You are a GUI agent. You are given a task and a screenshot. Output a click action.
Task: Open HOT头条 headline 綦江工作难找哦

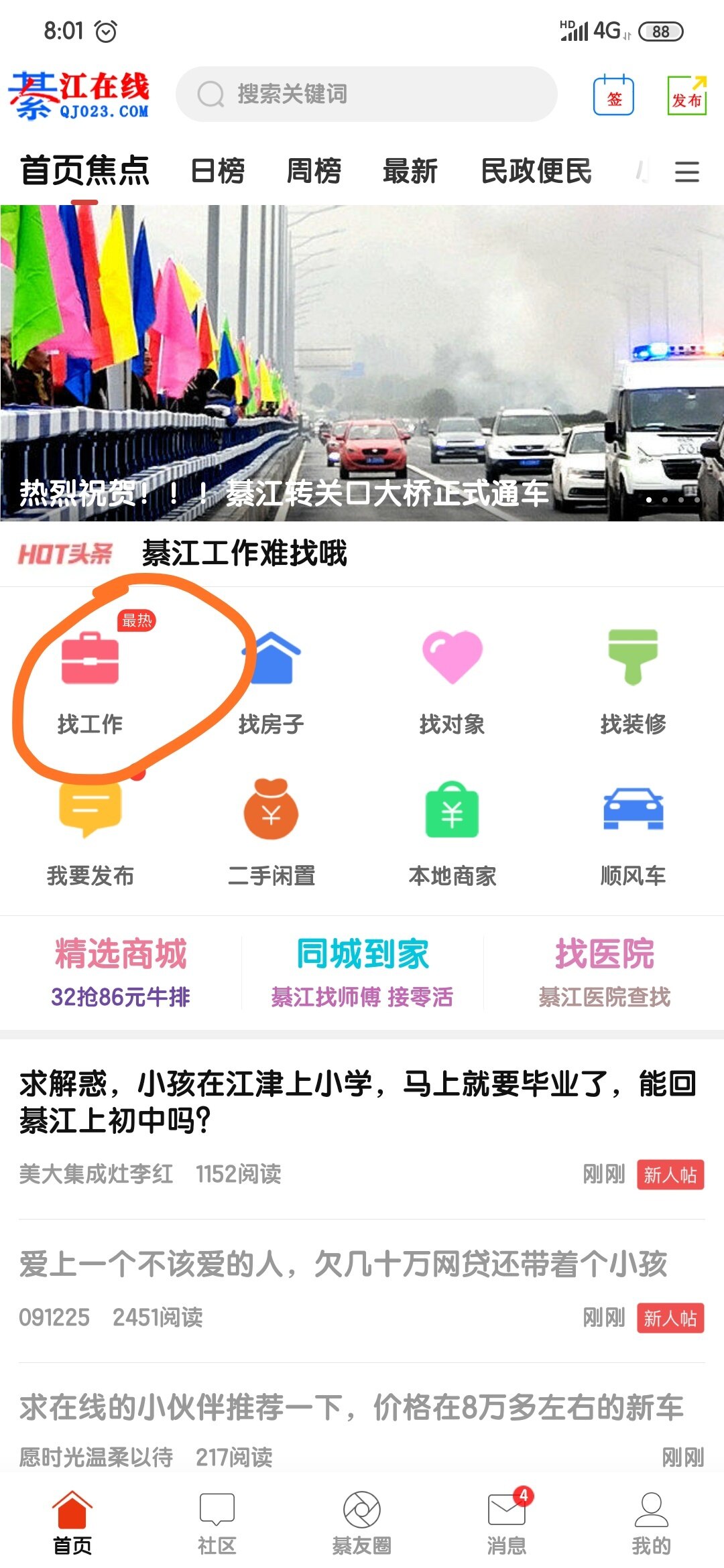tap(244, 553)
